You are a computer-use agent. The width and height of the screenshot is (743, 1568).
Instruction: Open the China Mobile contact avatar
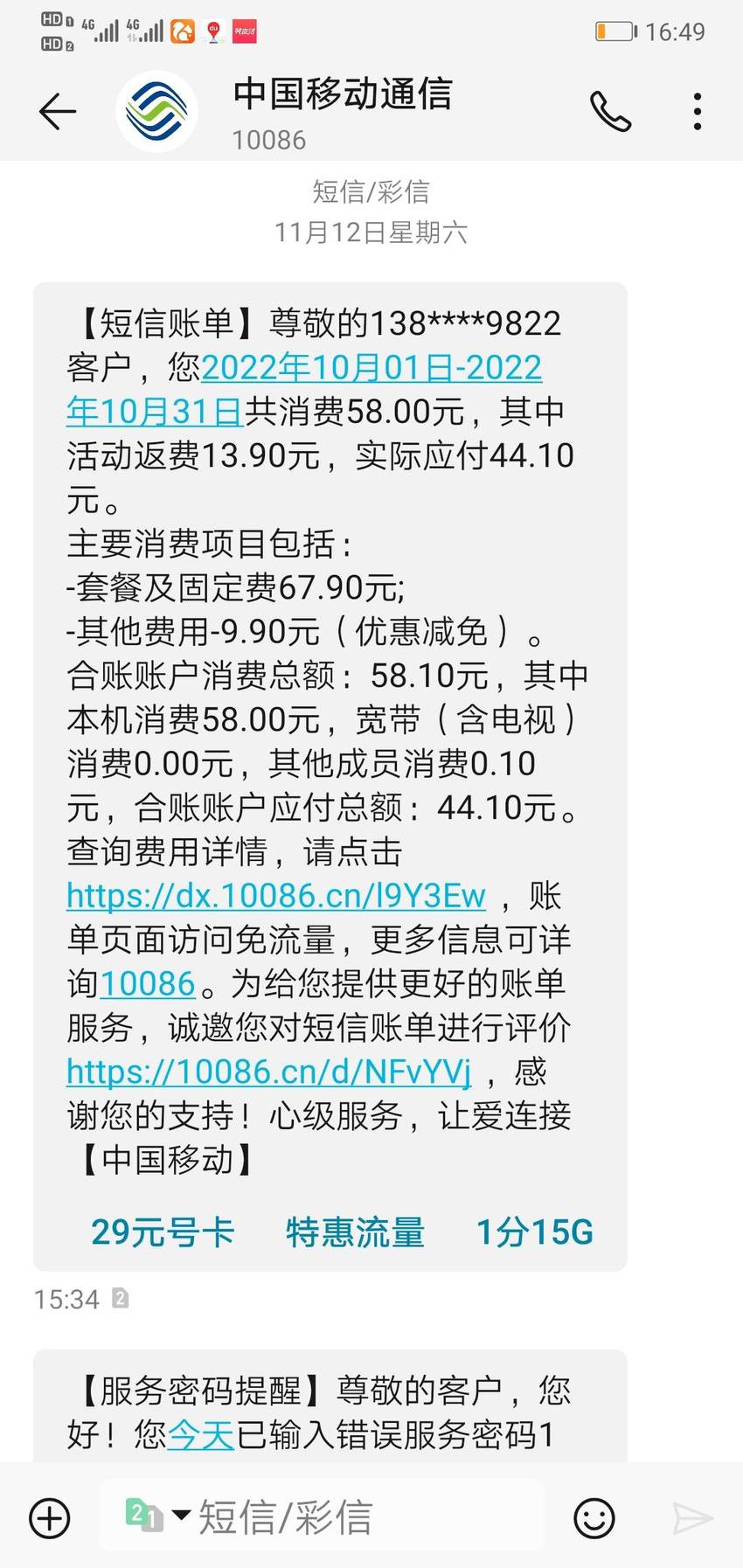[x=157, y=112]
